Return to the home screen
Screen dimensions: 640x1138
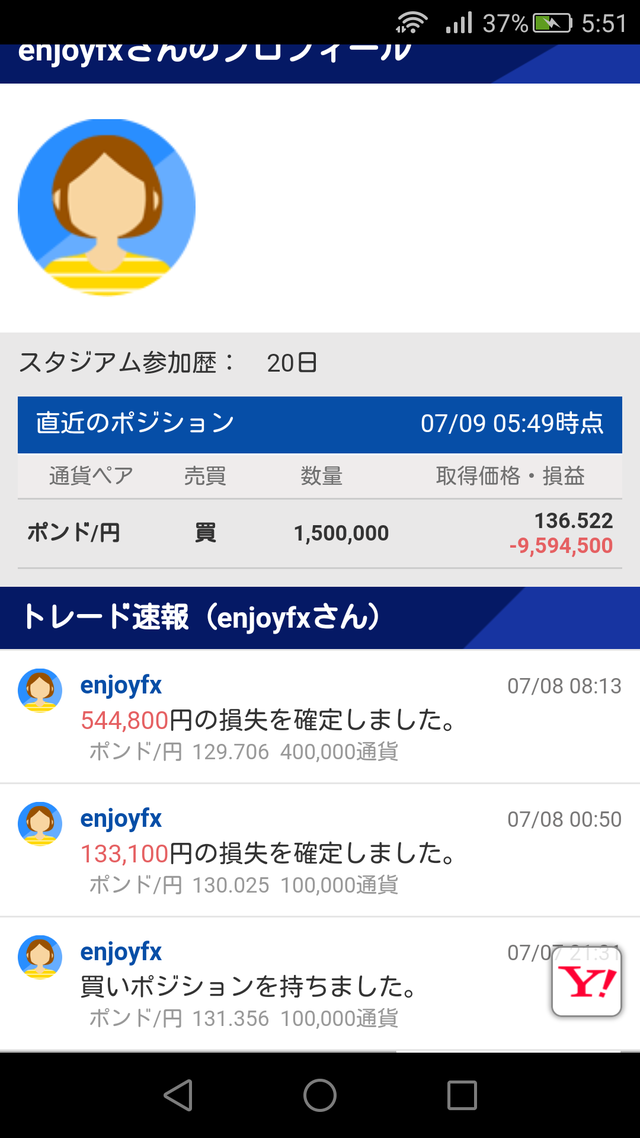click(320, 1095)
